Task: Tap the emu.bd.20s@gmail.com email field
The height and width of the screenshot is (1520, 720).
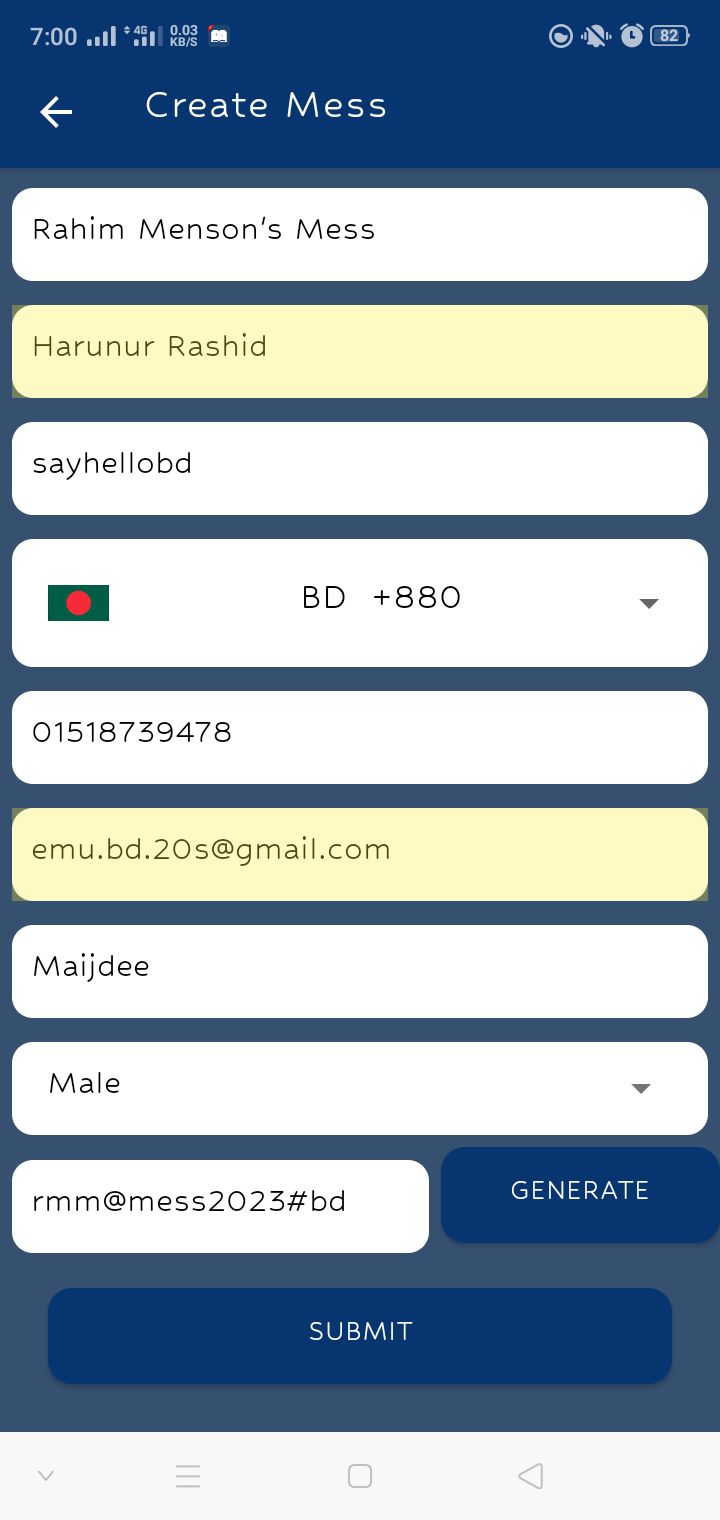Action: (360, 854)
